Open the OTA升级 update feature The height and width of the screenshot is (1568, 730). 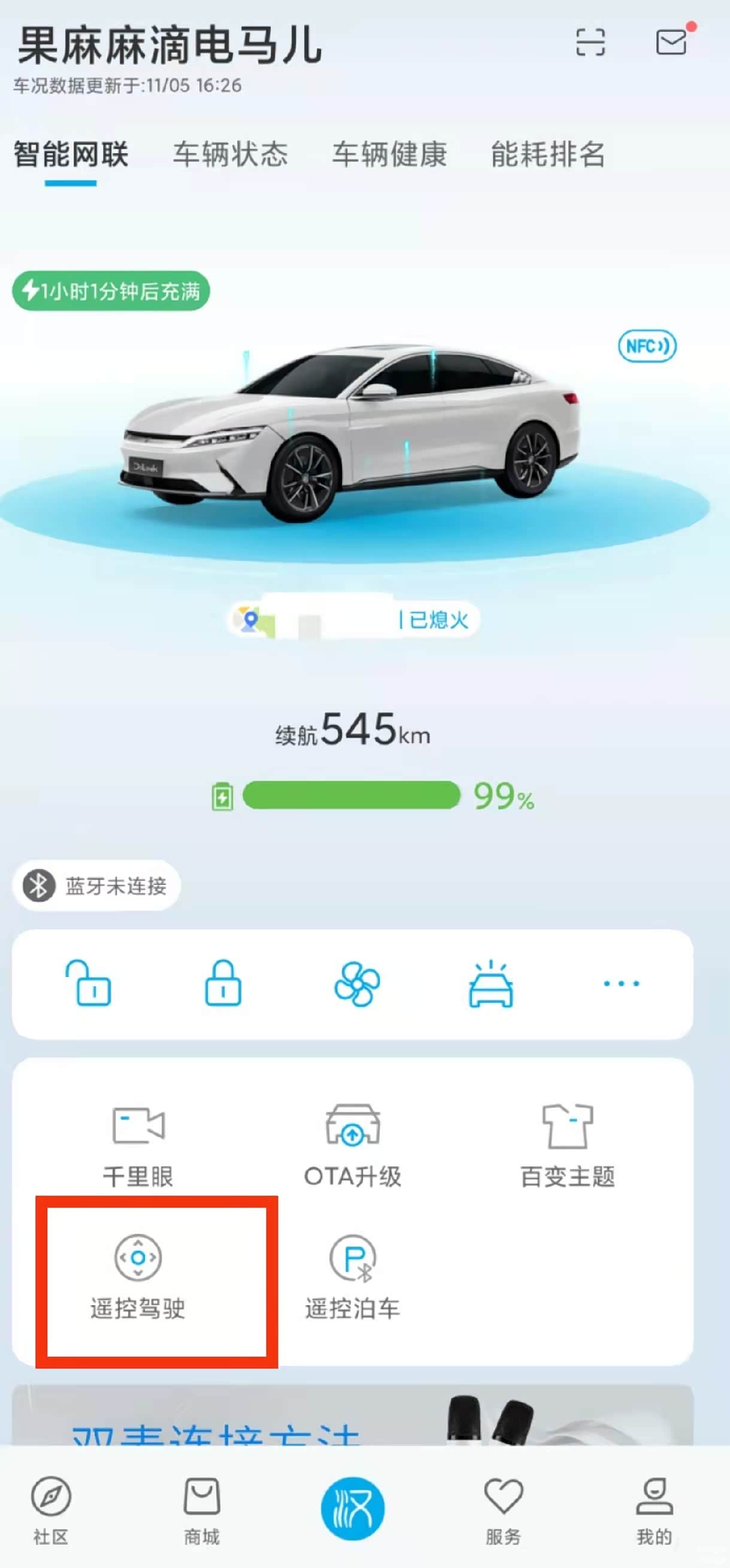point(355,1144)
